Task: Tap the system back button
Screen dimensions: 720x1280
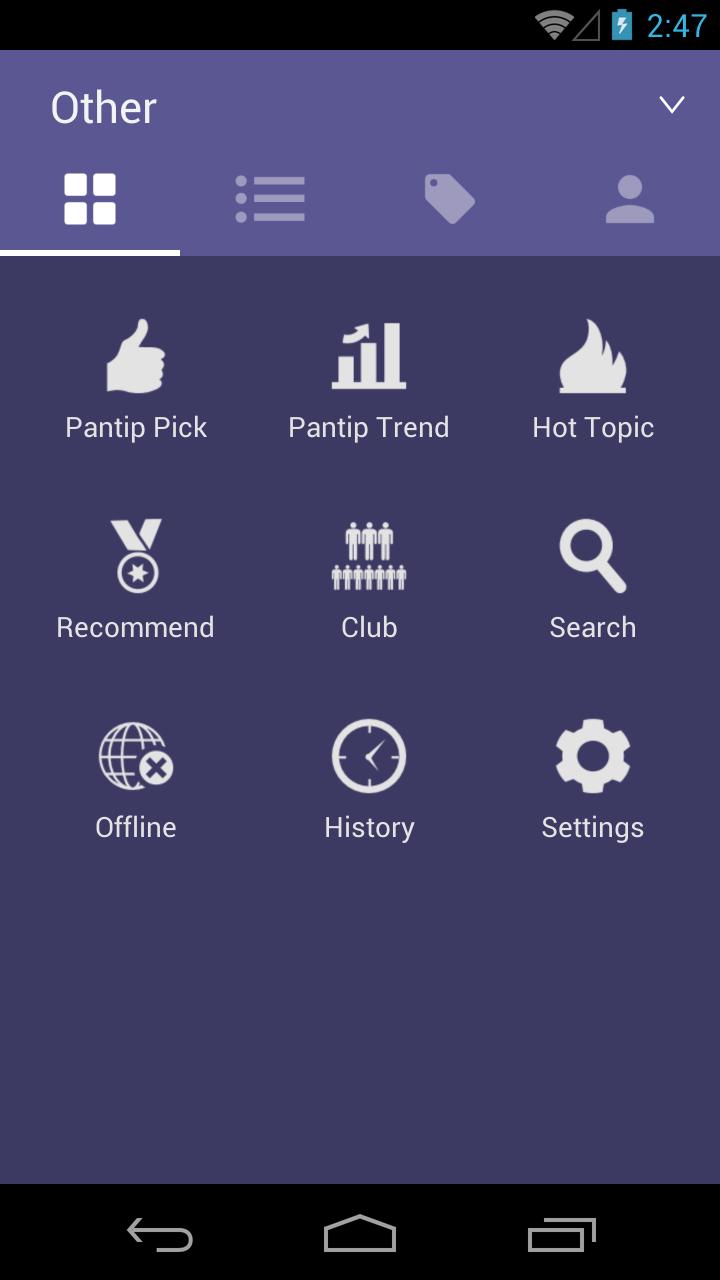Action: pos(160,1235)
